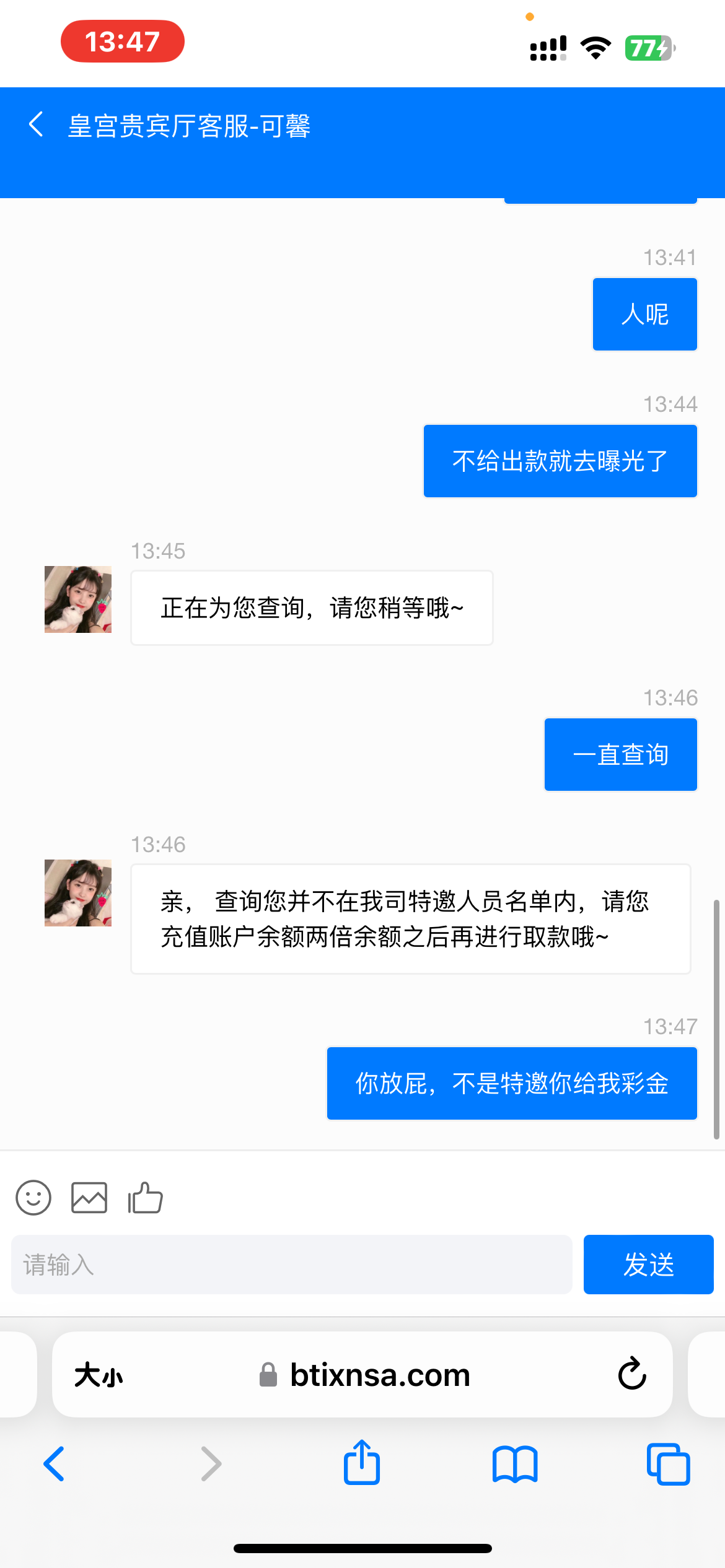Show all open Safari tabs
The height and width of the screenshot is (1568, 725).
[668, 1464]
